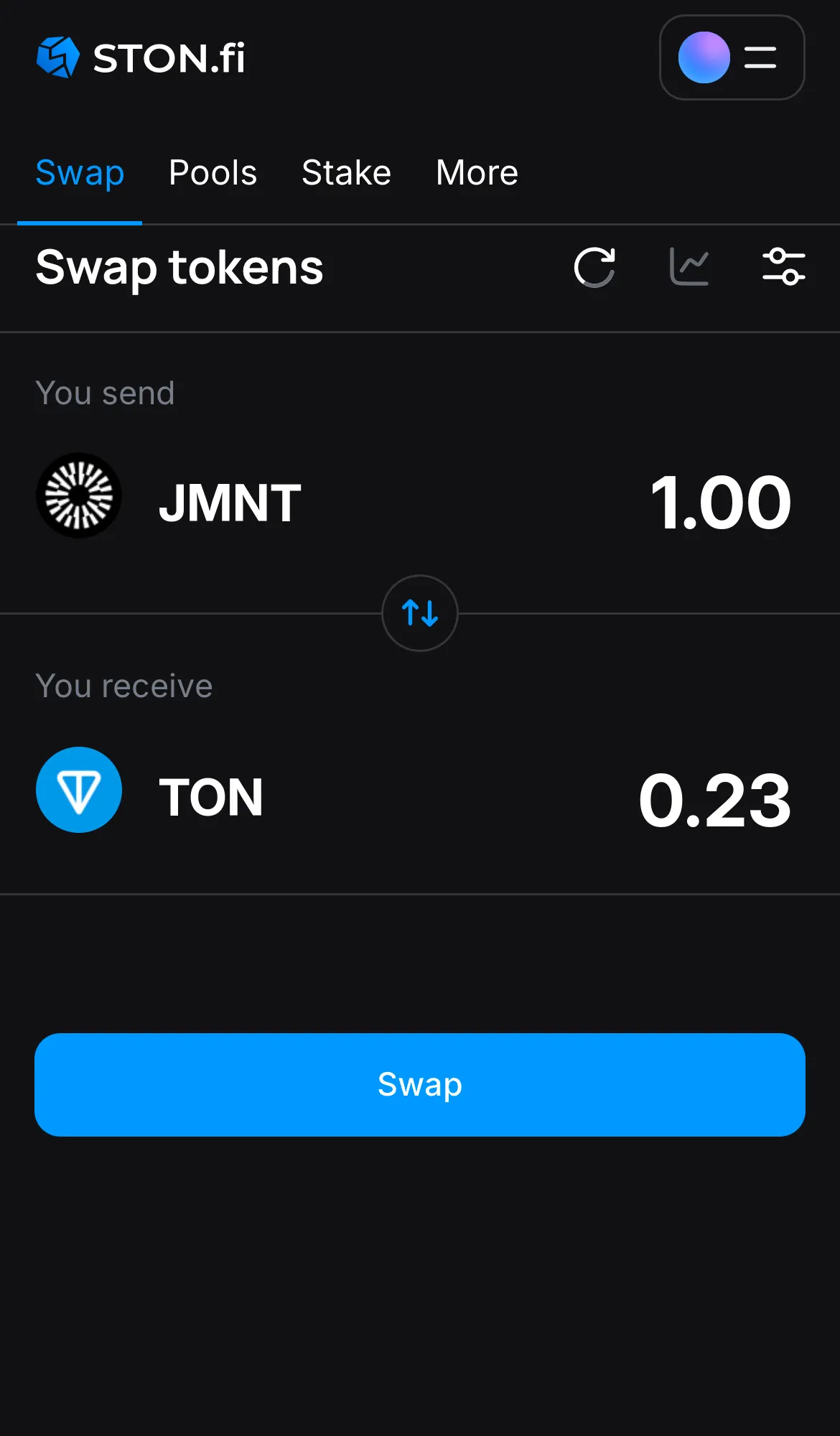Click the Swap tokens heading

[179, 267]
